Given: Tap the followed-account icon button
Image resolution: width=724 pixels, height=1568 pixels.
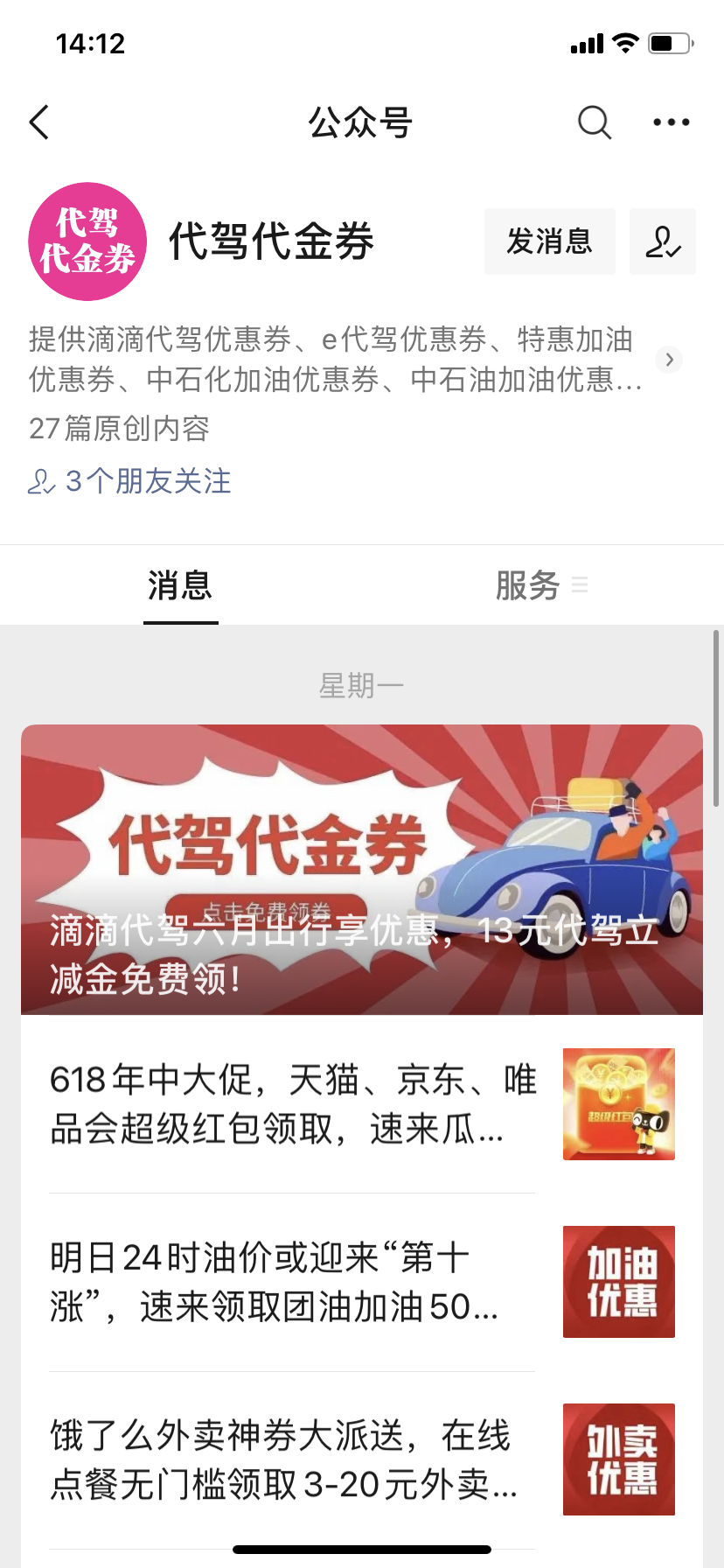Looking at the screenshot, I should click(x=662, y=241).
